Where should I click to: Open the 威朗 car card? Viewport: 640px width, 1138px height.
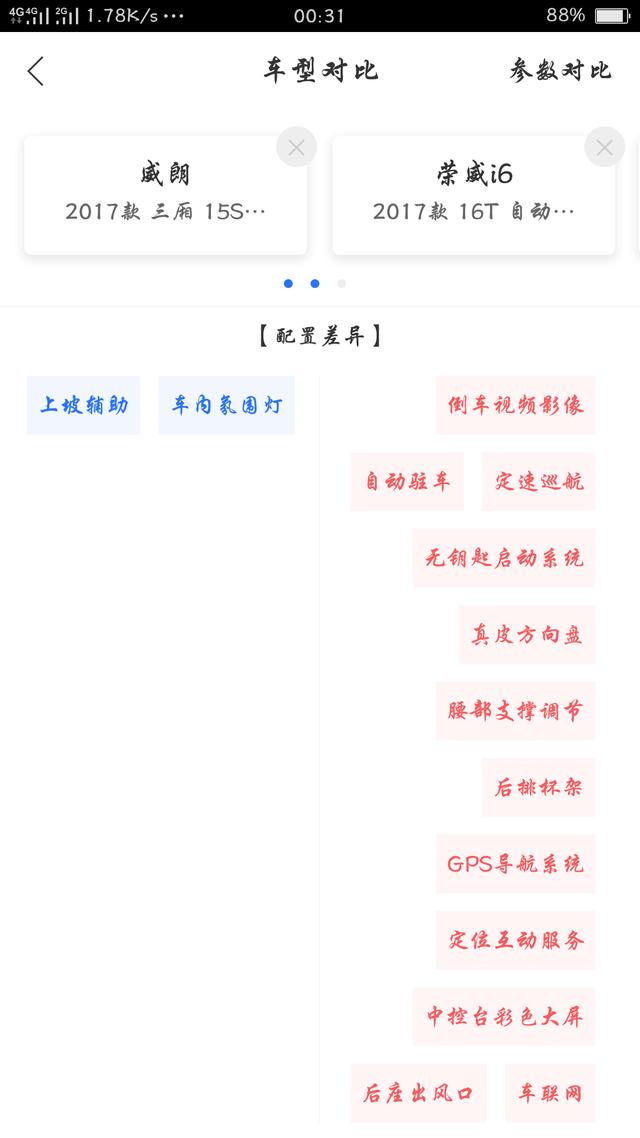click(165, 195)
